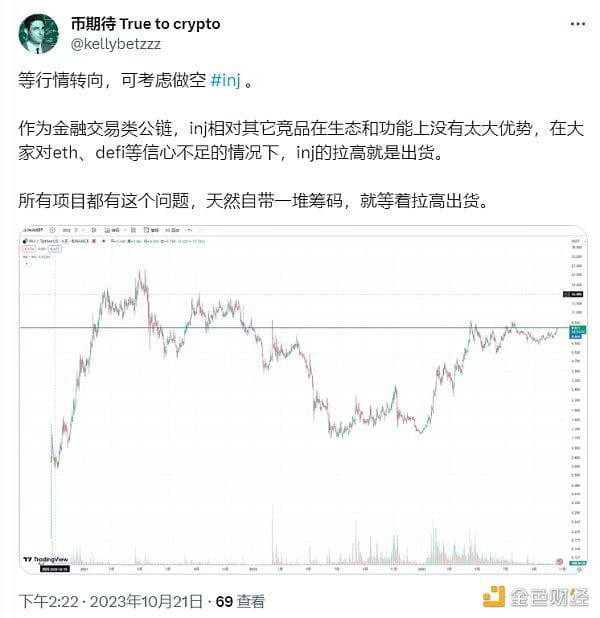The width and height of the screenshot is (600, 618).
Task: Open the 币期待 True to crypto profile name
Action: (x=145, y=24)
